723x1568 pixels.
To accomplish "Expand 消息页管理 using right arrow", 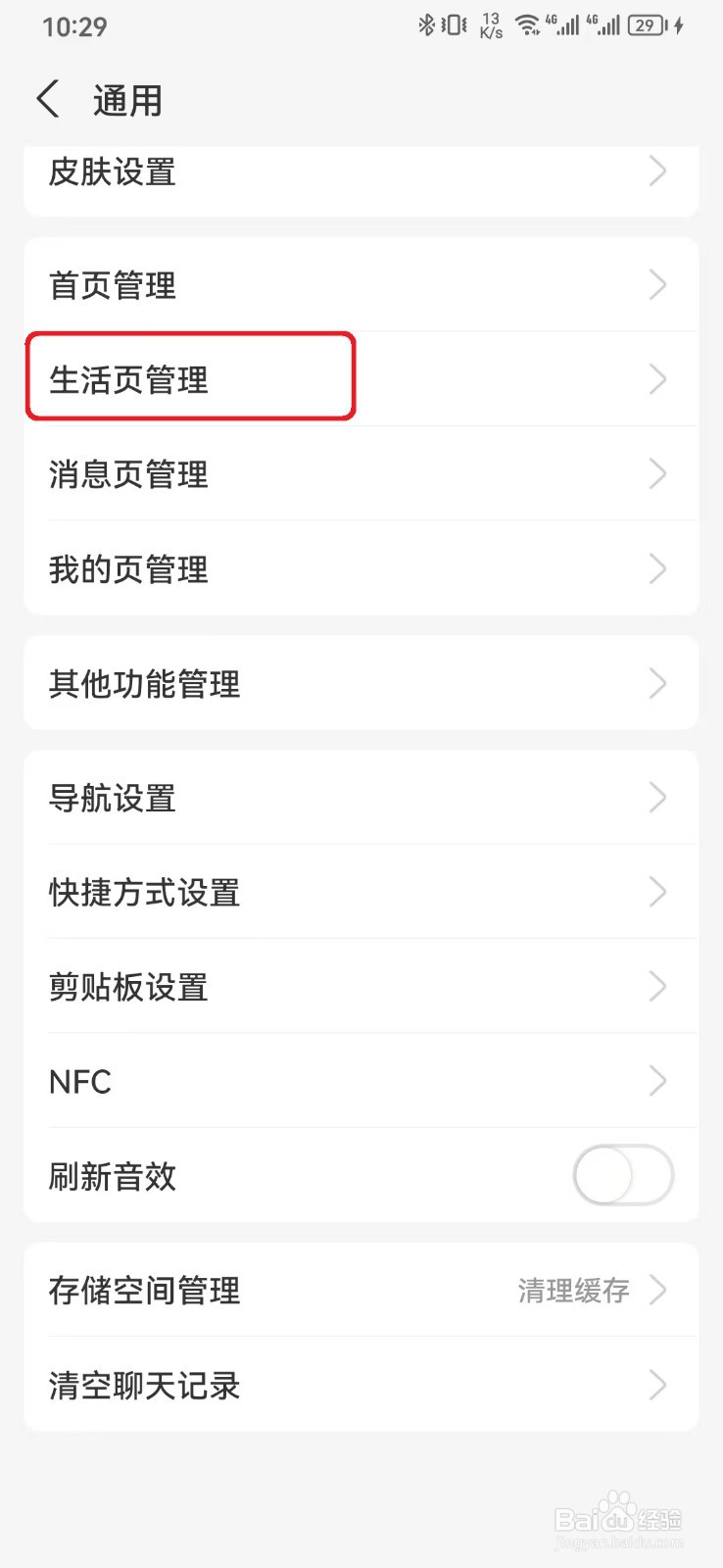I will tap(657, 474).
